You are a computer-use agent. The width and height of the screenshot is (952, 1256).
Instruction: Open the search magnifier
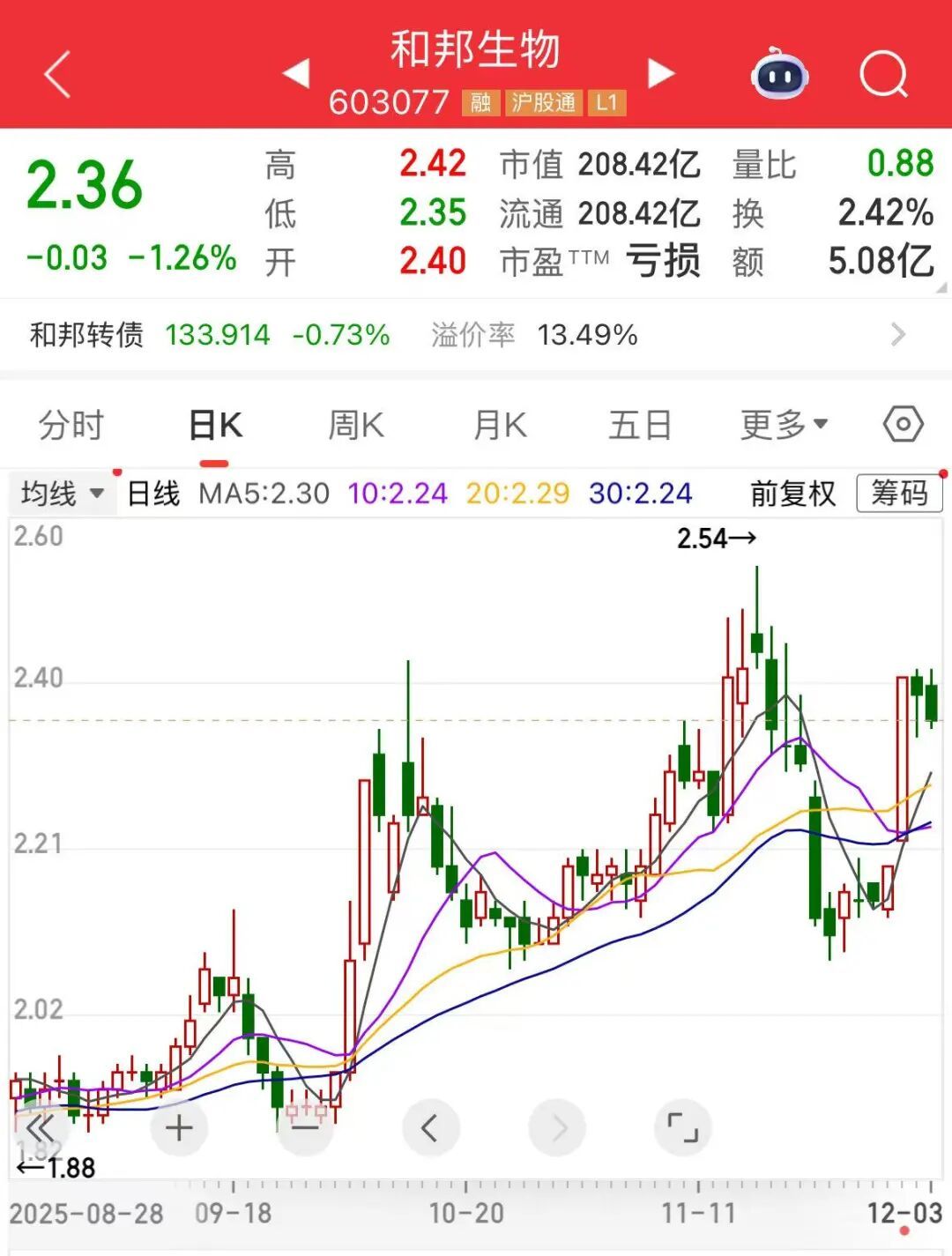click(x=883, y=74)
